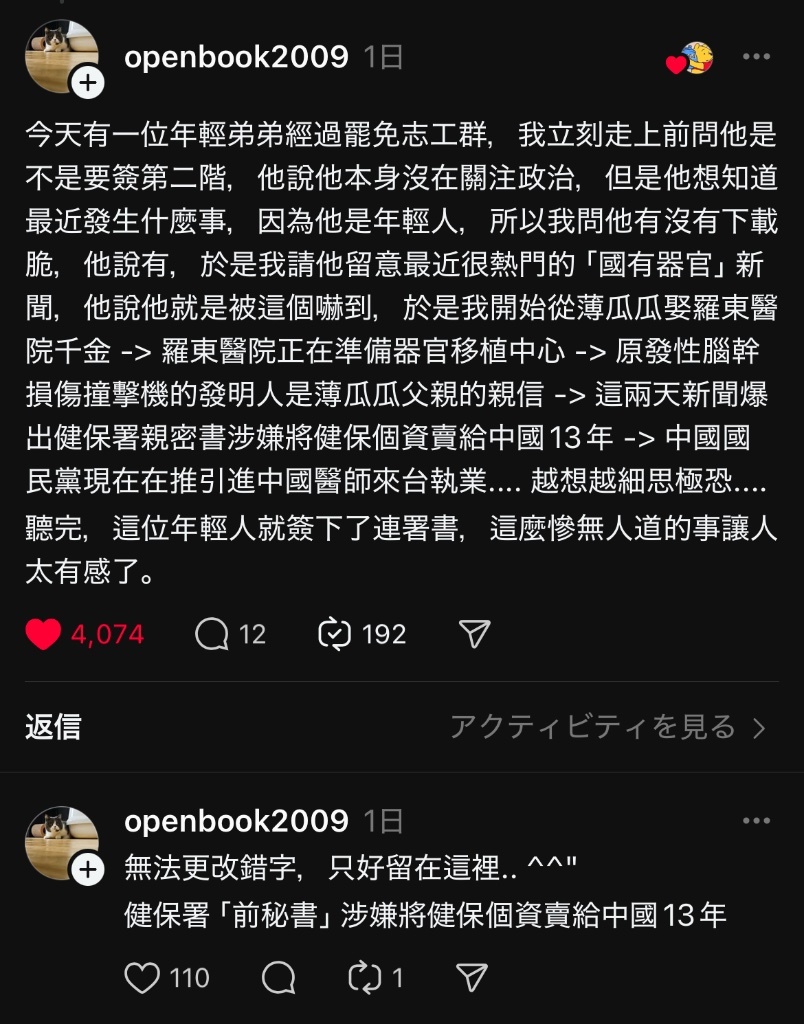Open openbook2009 profile from main post username
Screen dimensions: 804x1024
coord(236,57)
